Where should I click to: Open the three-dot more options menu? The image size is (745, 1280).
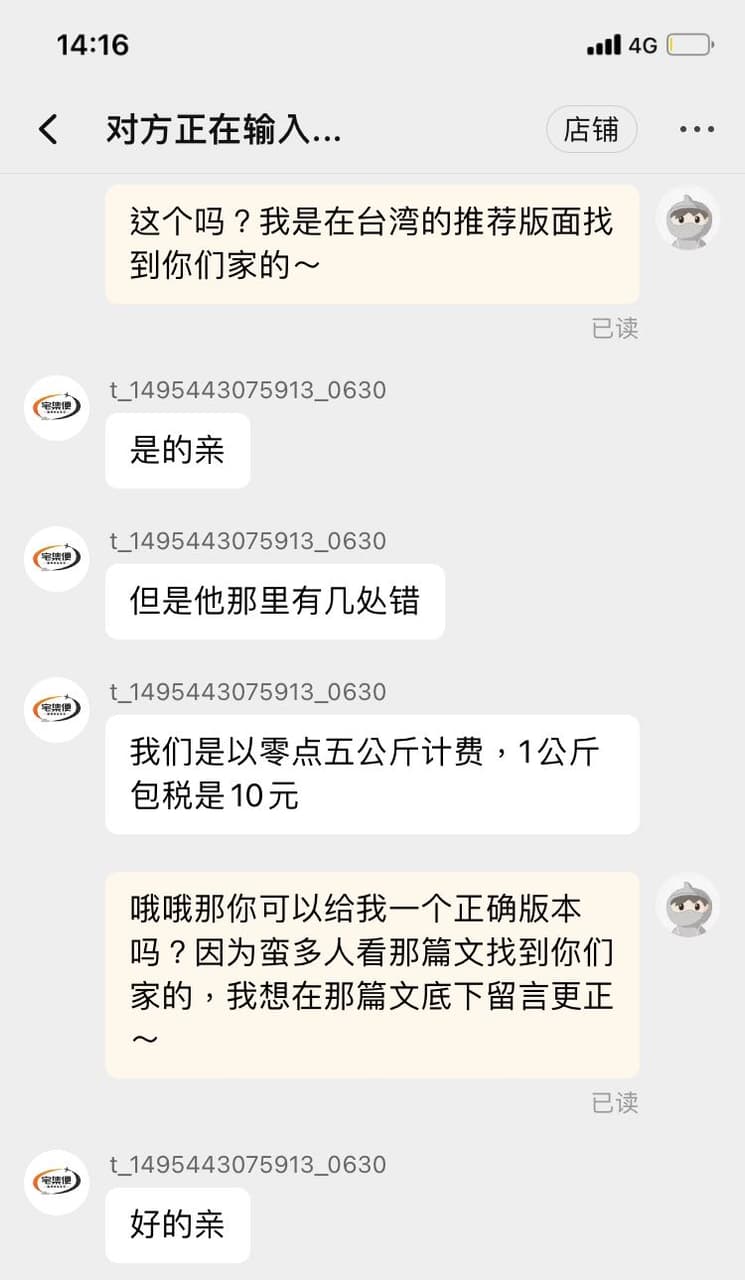coord(695,129)
